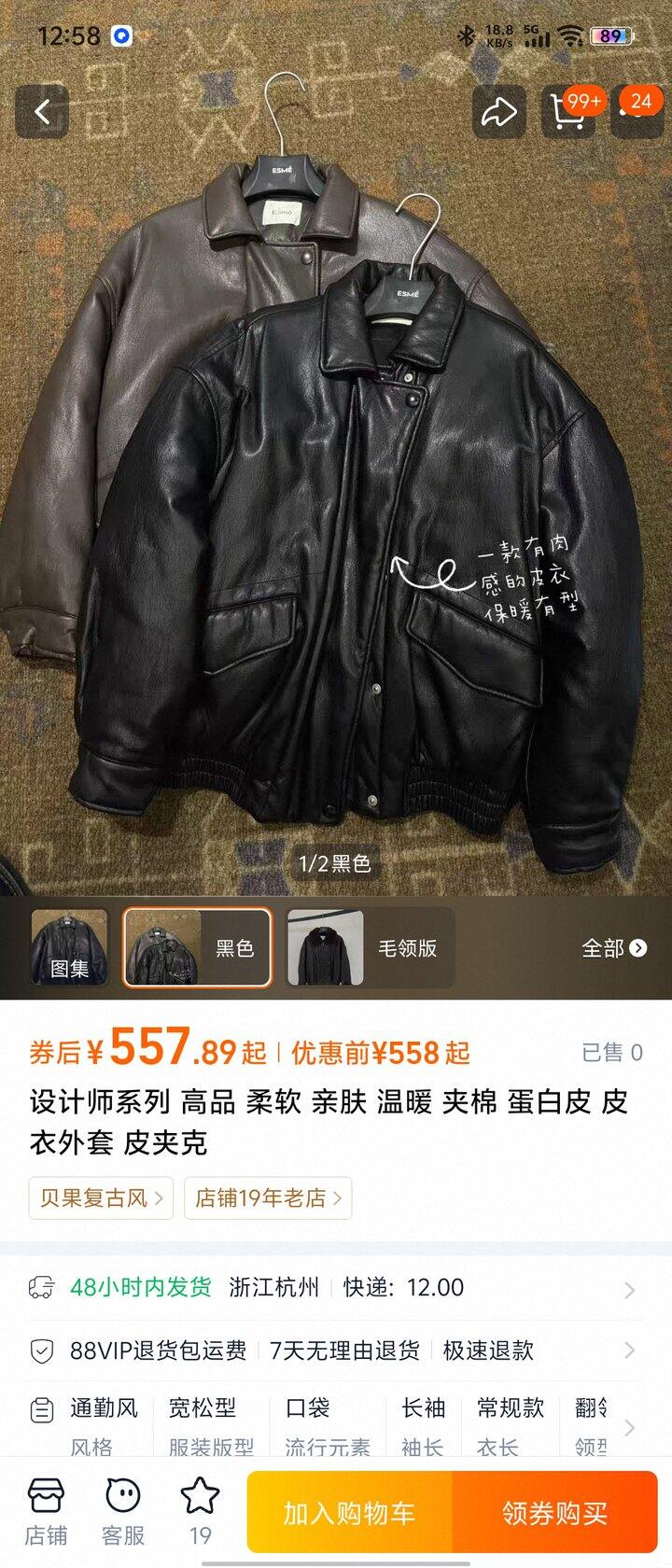
Task: Open the 贝果复古风 tag
Action: pyautogui.click(x=102, y=1197)
